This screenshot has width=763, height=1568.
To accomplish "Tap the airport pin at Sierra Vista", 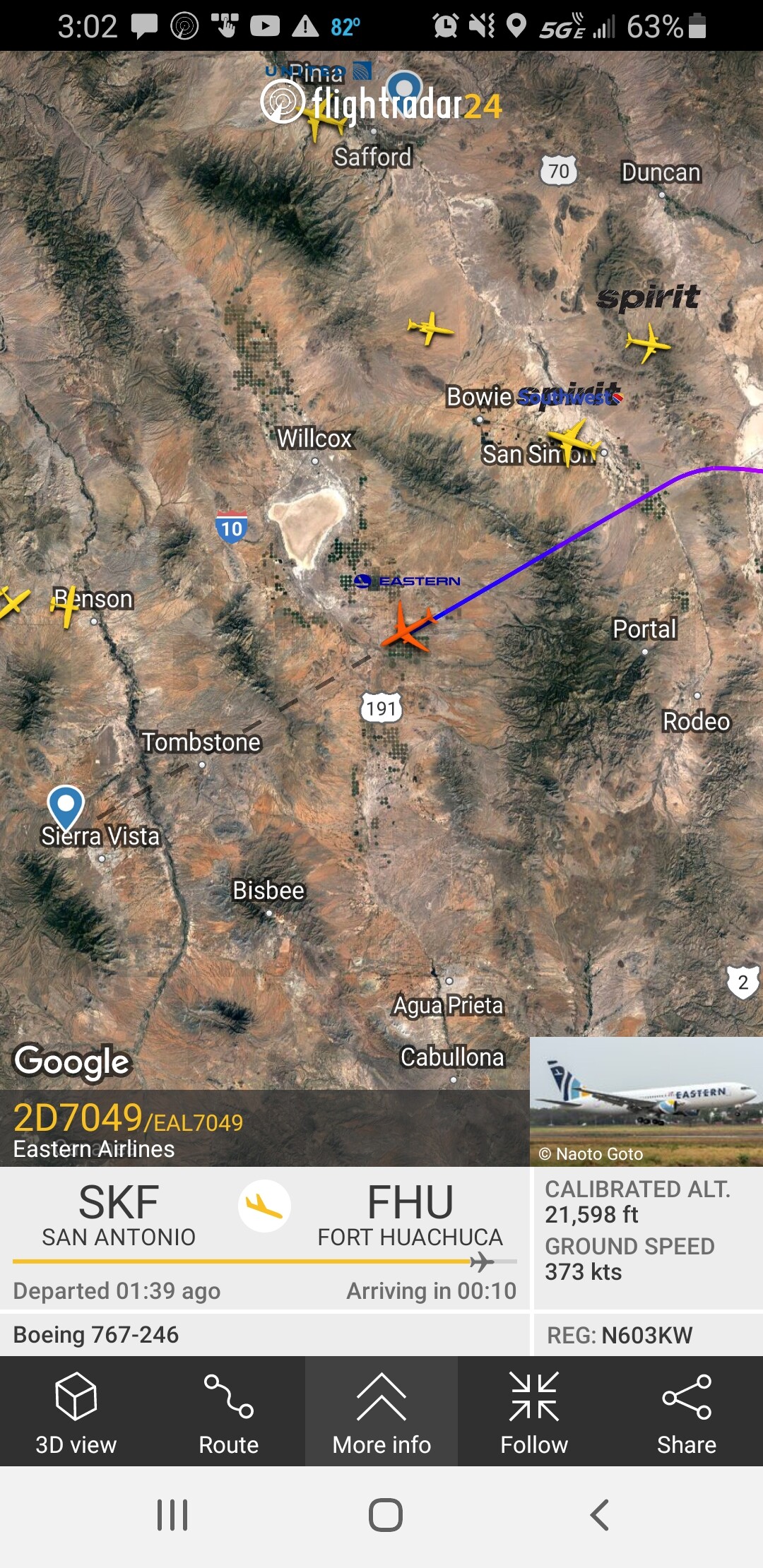I will tap(66, 805).
